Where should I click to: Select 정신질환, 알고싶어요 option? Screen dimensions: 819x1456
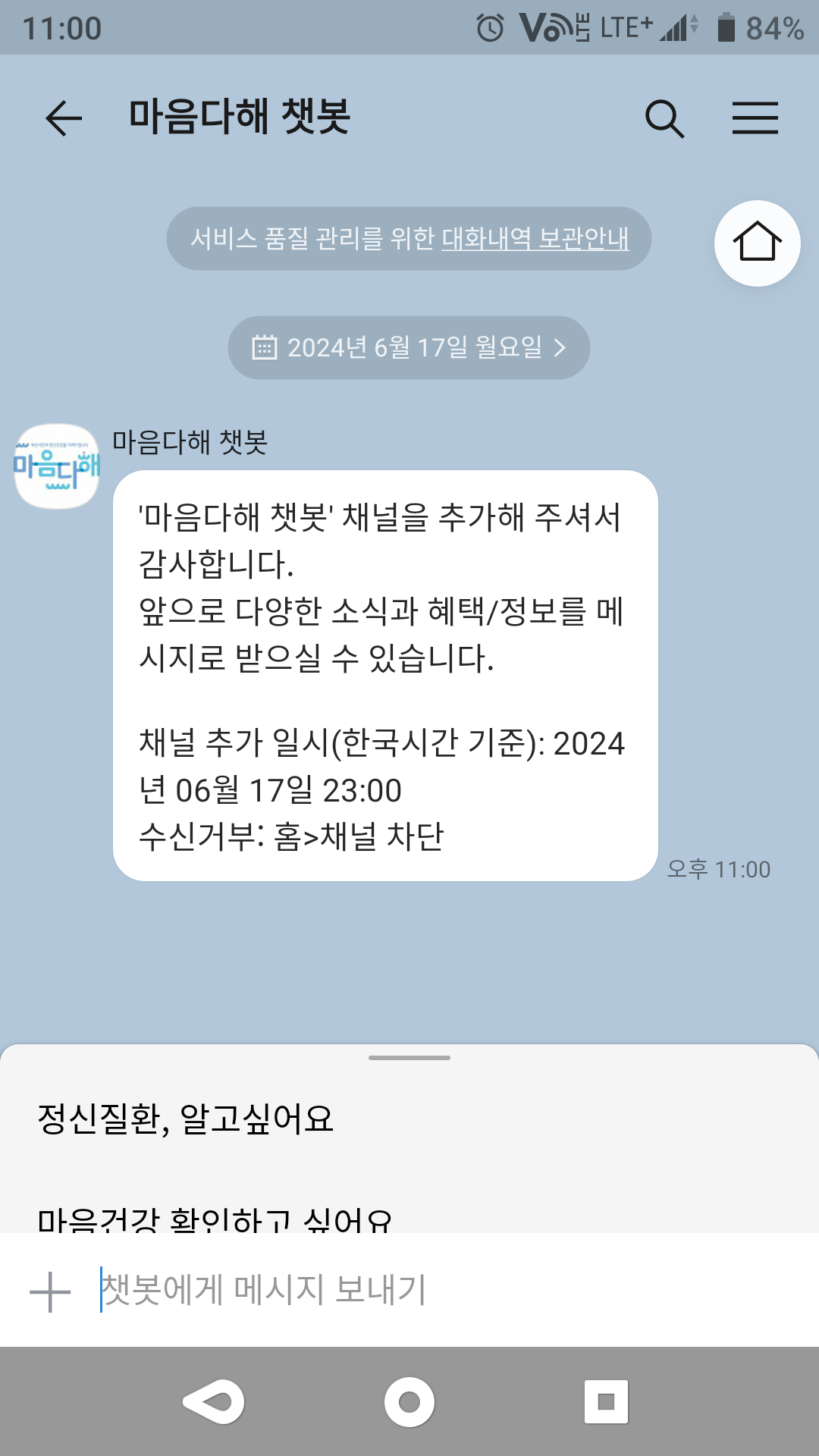click(186, 1119)
